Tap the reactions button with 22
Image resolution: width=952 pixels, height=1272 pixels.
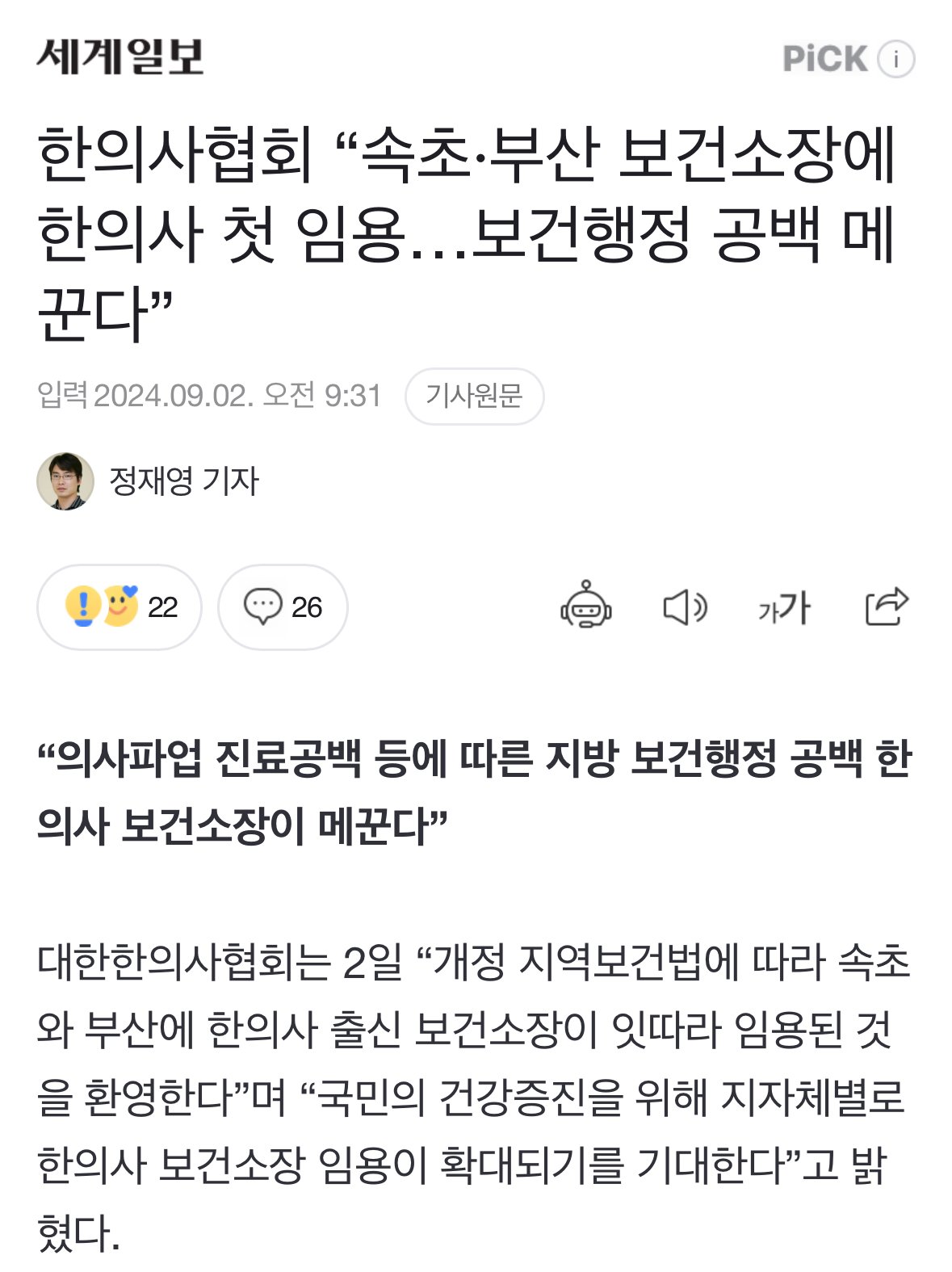120,607
